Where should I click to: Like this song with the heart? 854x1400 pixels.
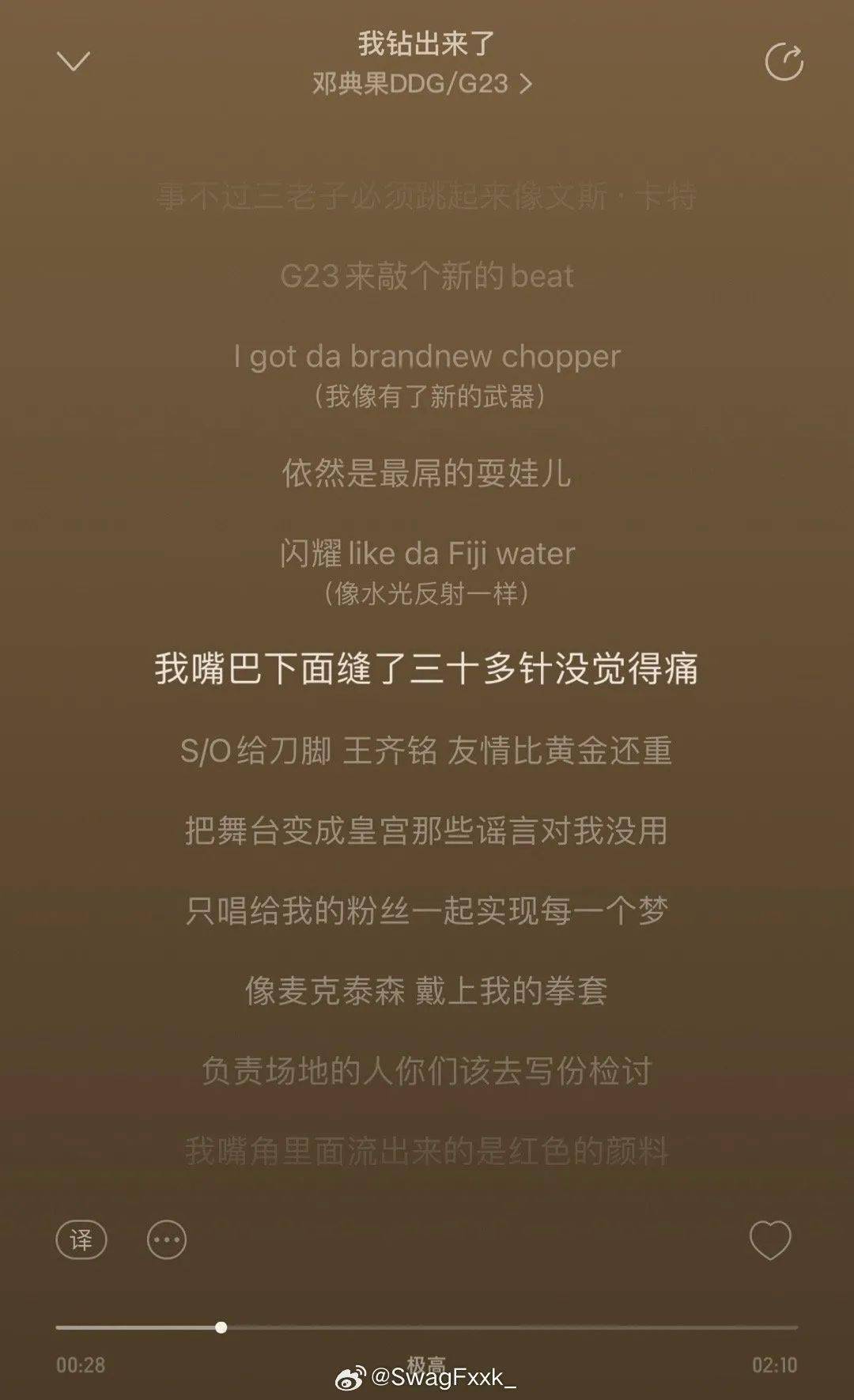(x=769, y=1239)
